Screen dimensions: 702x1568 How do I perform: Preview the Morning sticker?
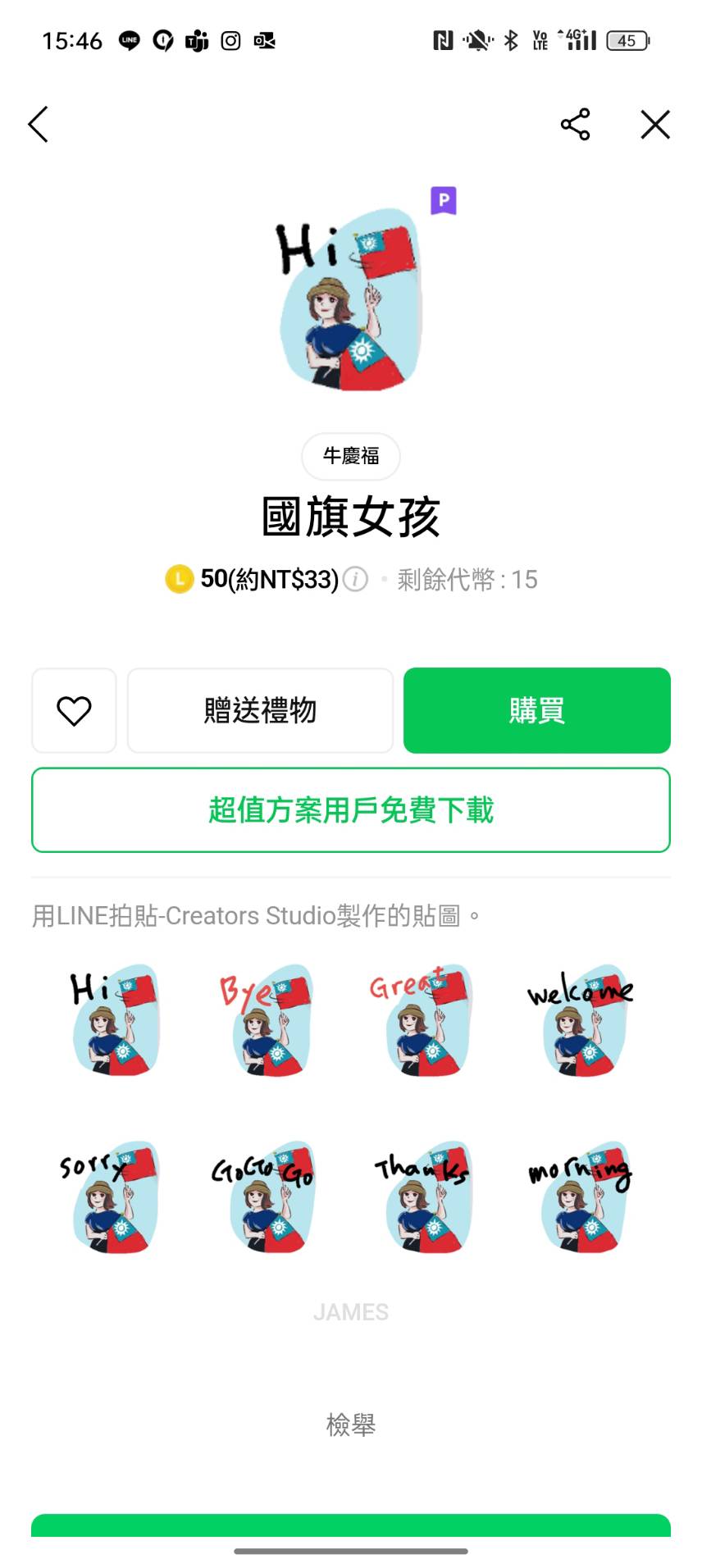click(x=581, y=1196)
